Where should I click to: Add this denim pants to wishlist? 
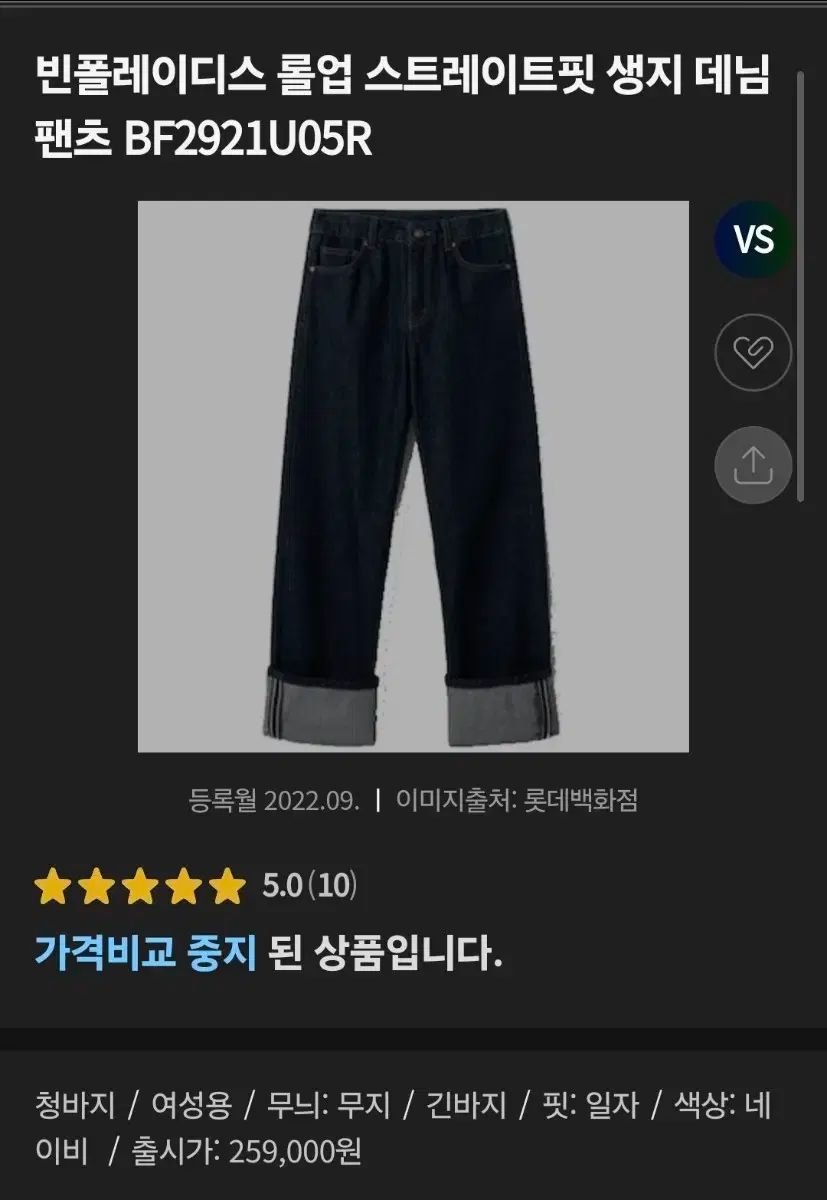coord(753,352)
